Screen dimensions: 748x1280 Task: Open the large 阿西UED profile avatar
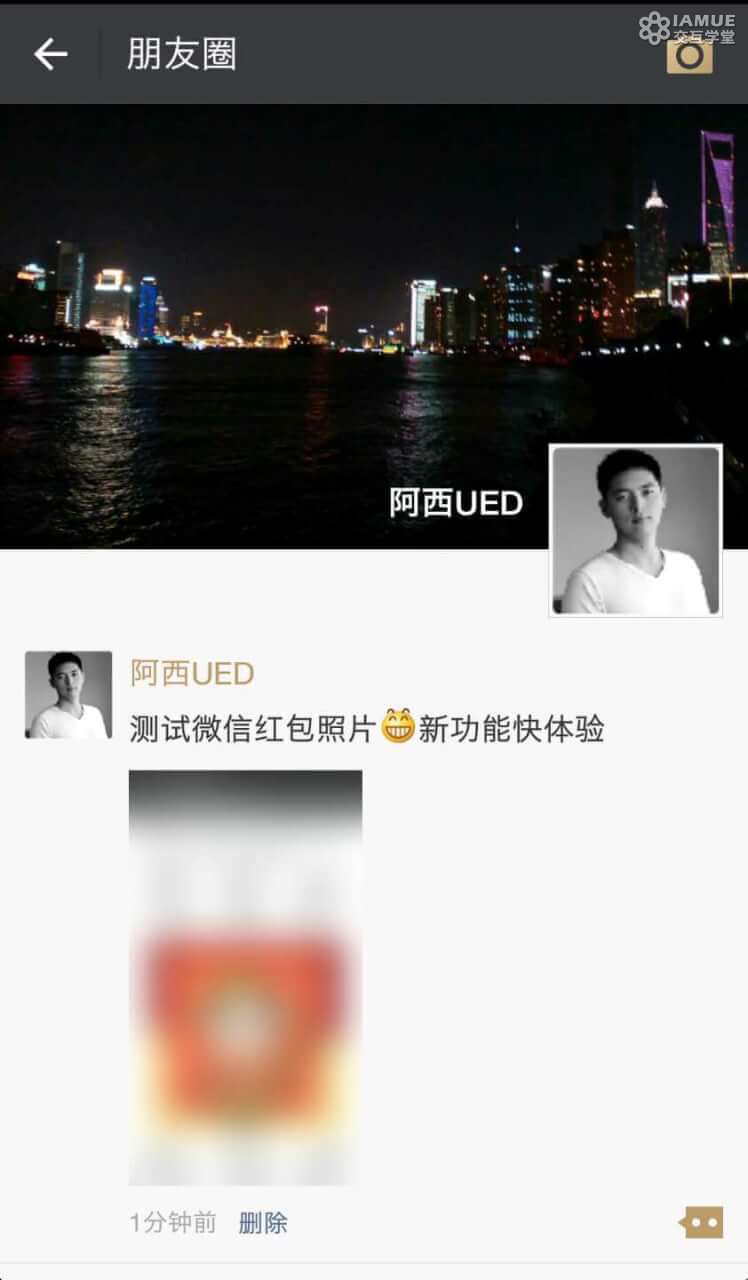[x=636, y=530]
